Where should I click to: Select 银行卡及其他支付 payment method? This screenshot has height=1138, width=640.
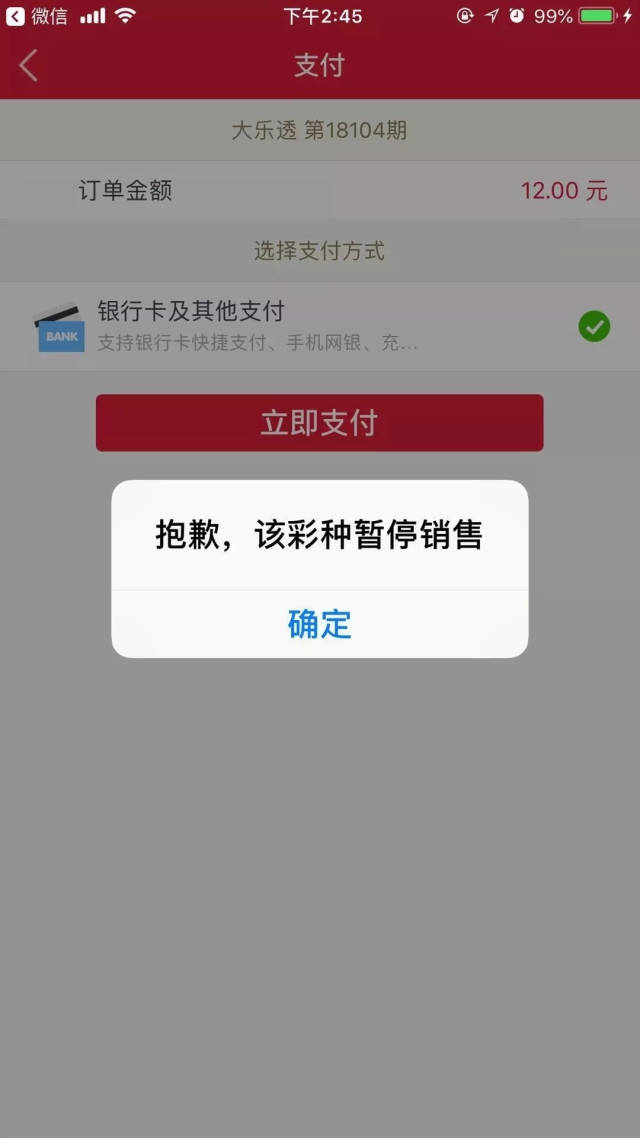319,327
